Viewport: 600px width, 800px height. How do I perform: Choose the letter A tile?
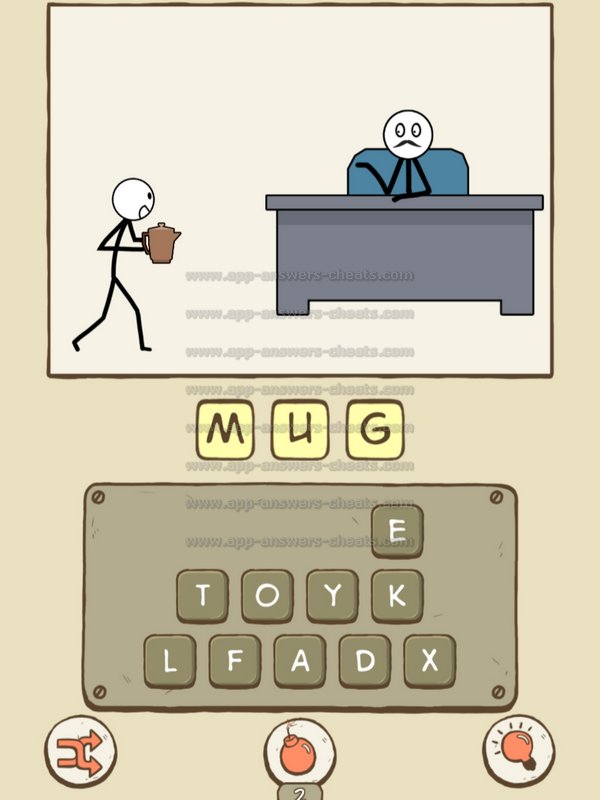(300, 661)
